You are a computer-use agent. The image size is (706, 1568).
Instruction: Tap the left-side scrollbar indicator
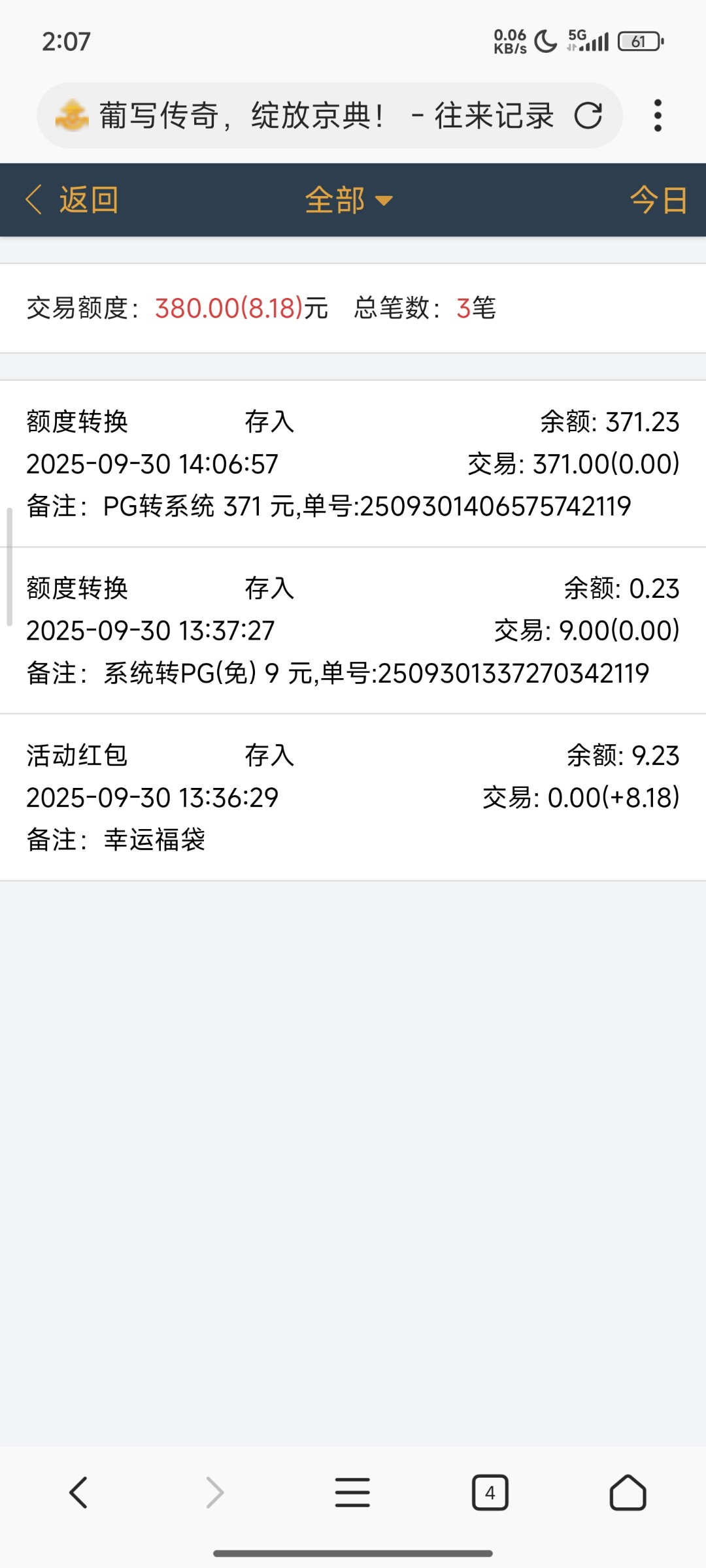pyautogui.click(x=8, y=562)
